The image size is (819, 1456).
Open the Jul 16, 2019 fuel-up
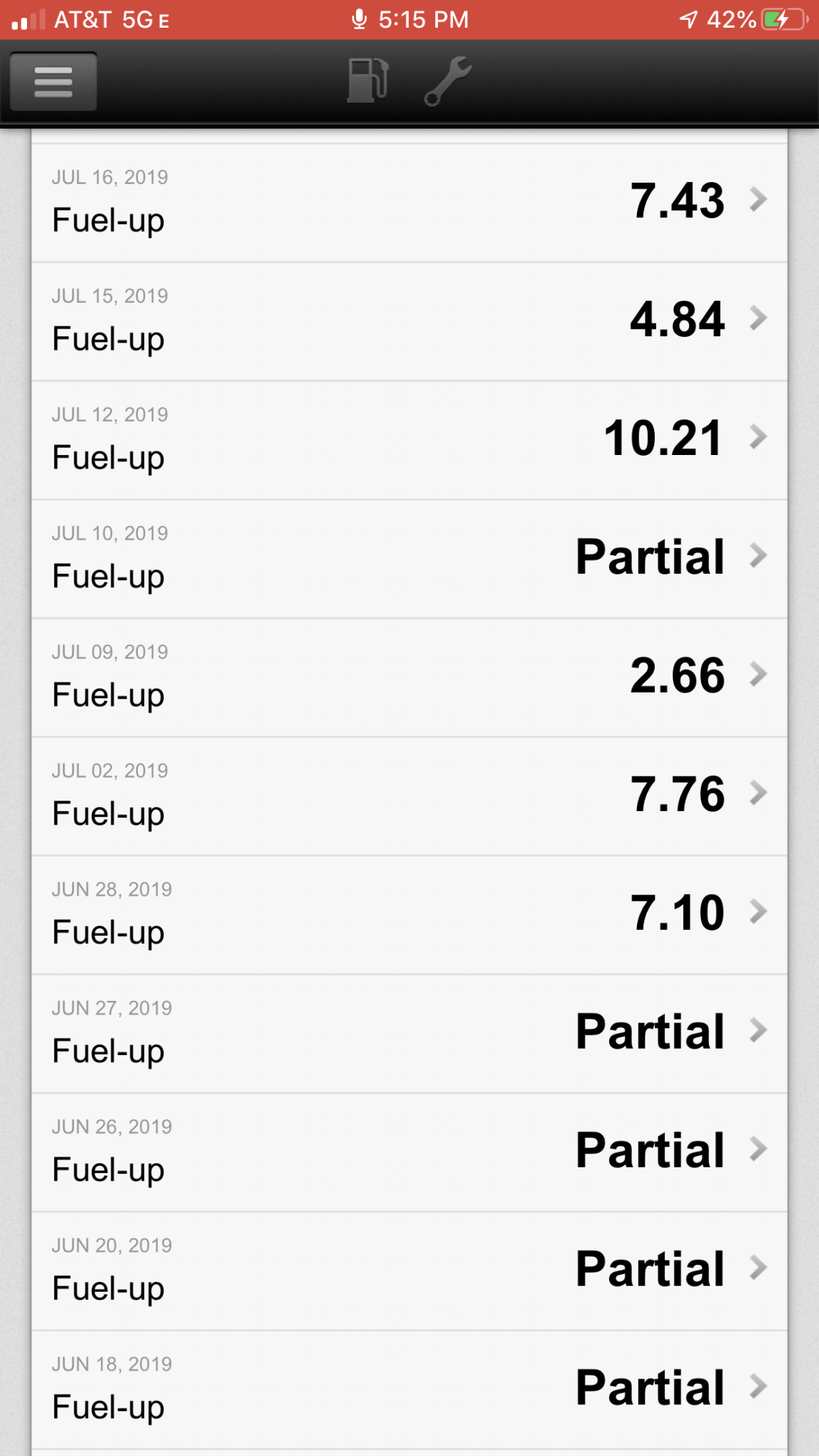409,203
